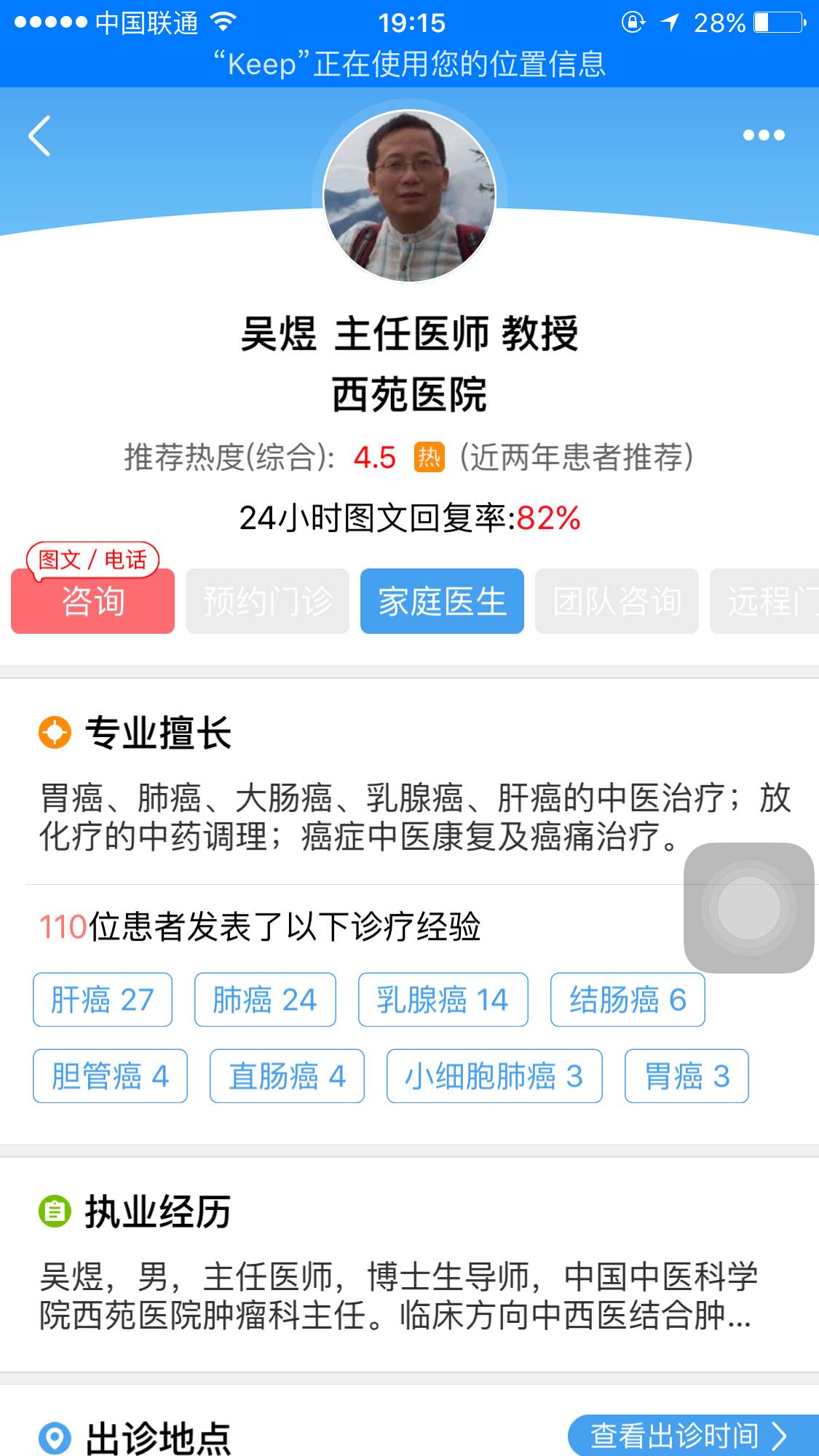This screenshot has height=1456, width=819.
Task: Filter experiences by 肝癌 27
Action: (103, 1000)
